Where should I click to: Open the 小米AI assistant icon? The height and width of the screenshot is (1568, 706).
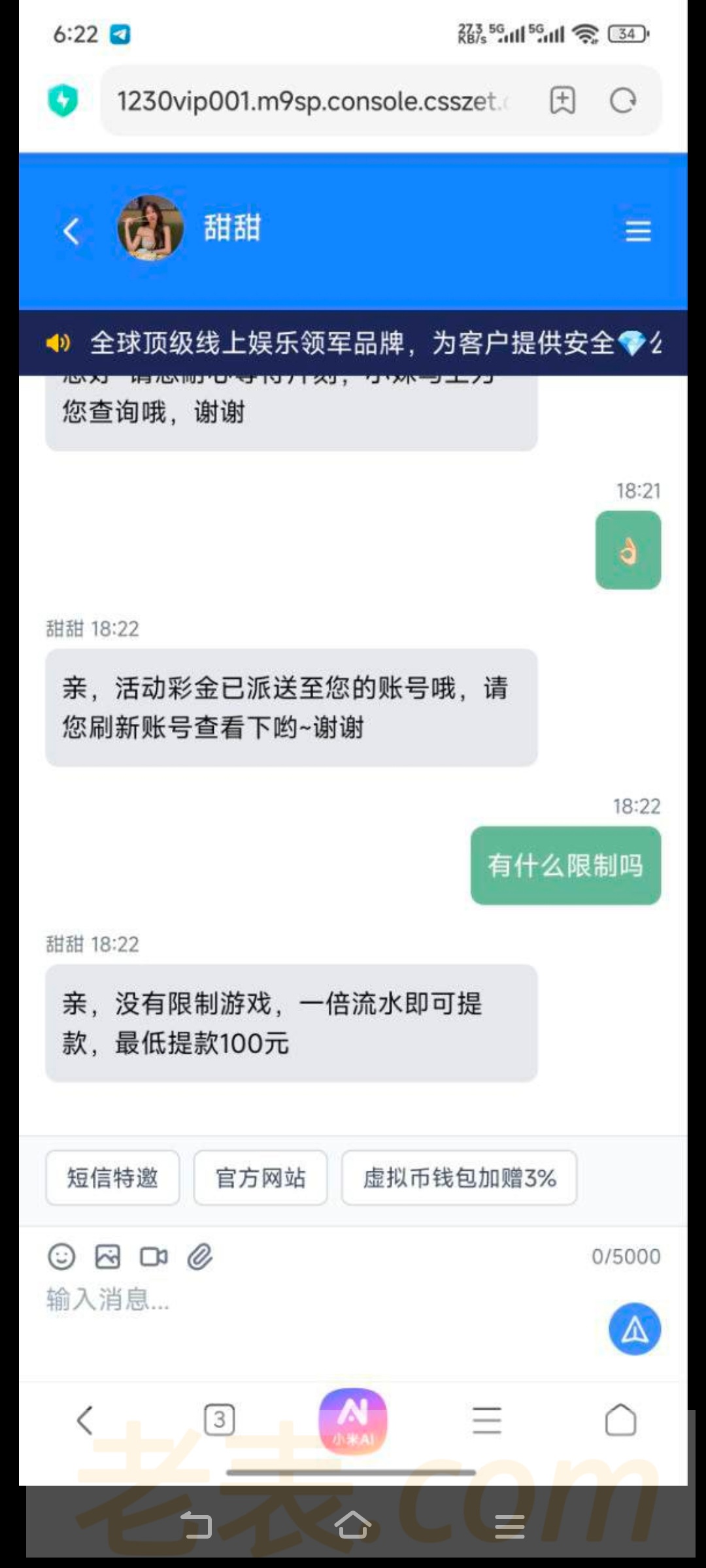pyautogui.click(x=353, y=1419)
